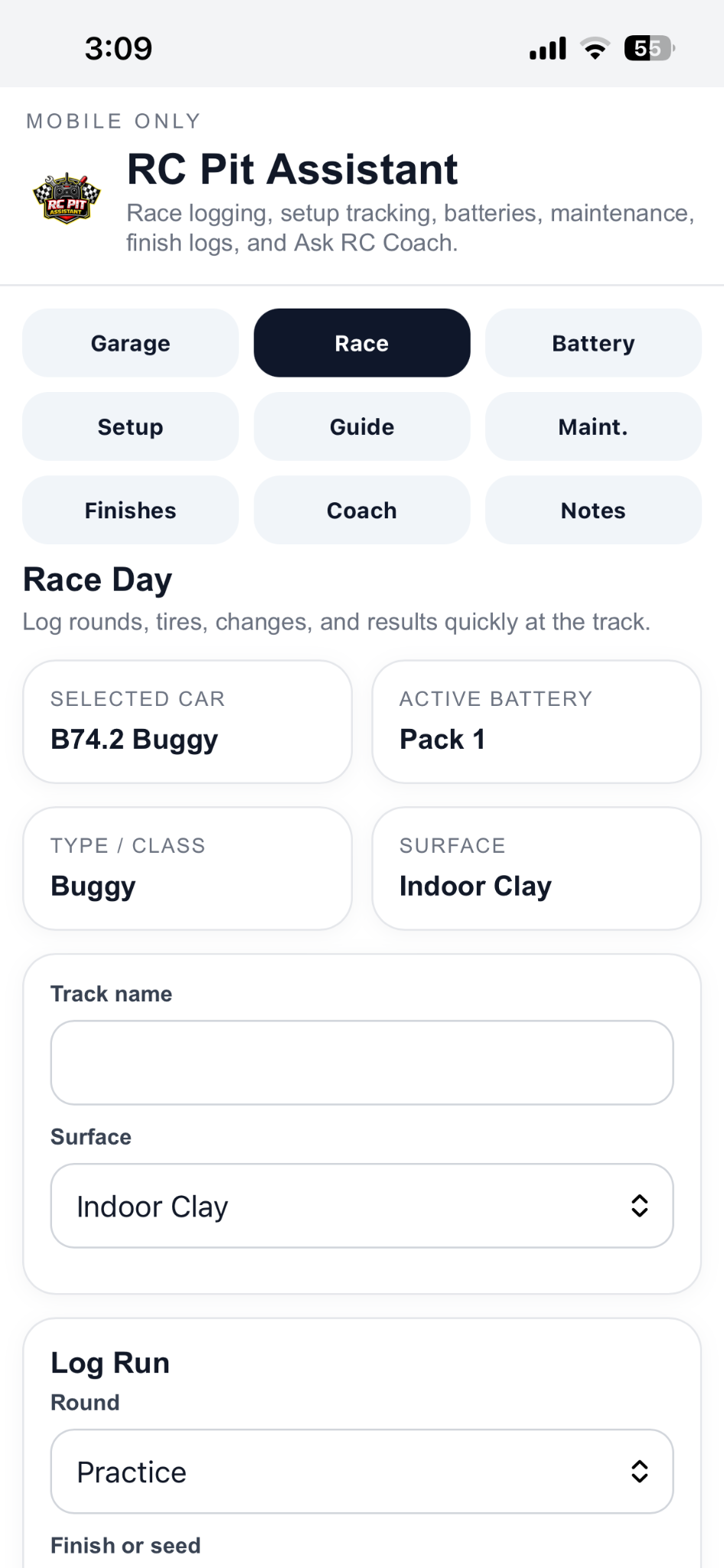Open Ask RC Coach

click(x=361, y=510)
